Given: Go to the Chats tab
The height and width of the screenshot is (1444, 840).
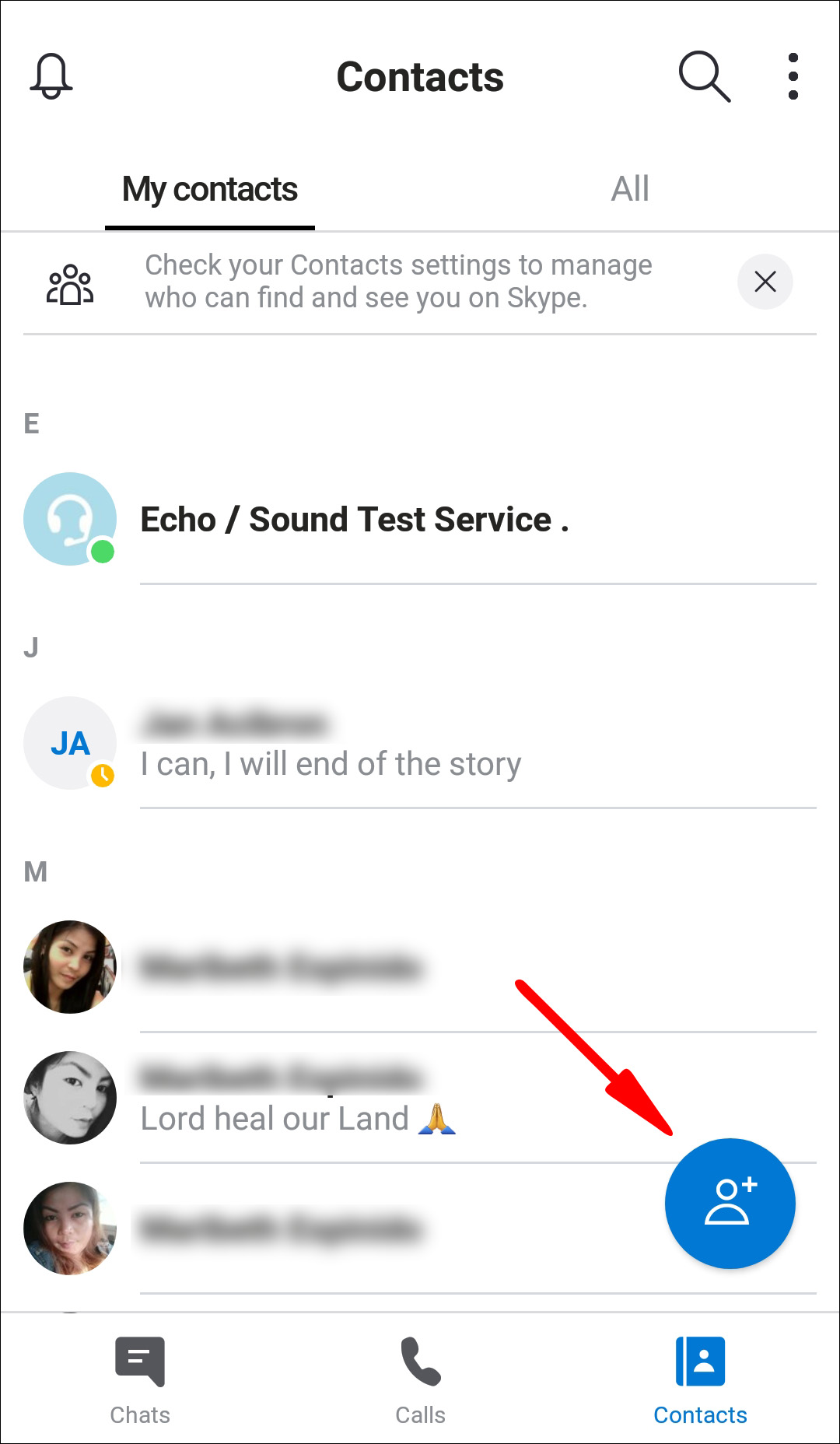Looking at the screenshot, I should pos(140,1380).
